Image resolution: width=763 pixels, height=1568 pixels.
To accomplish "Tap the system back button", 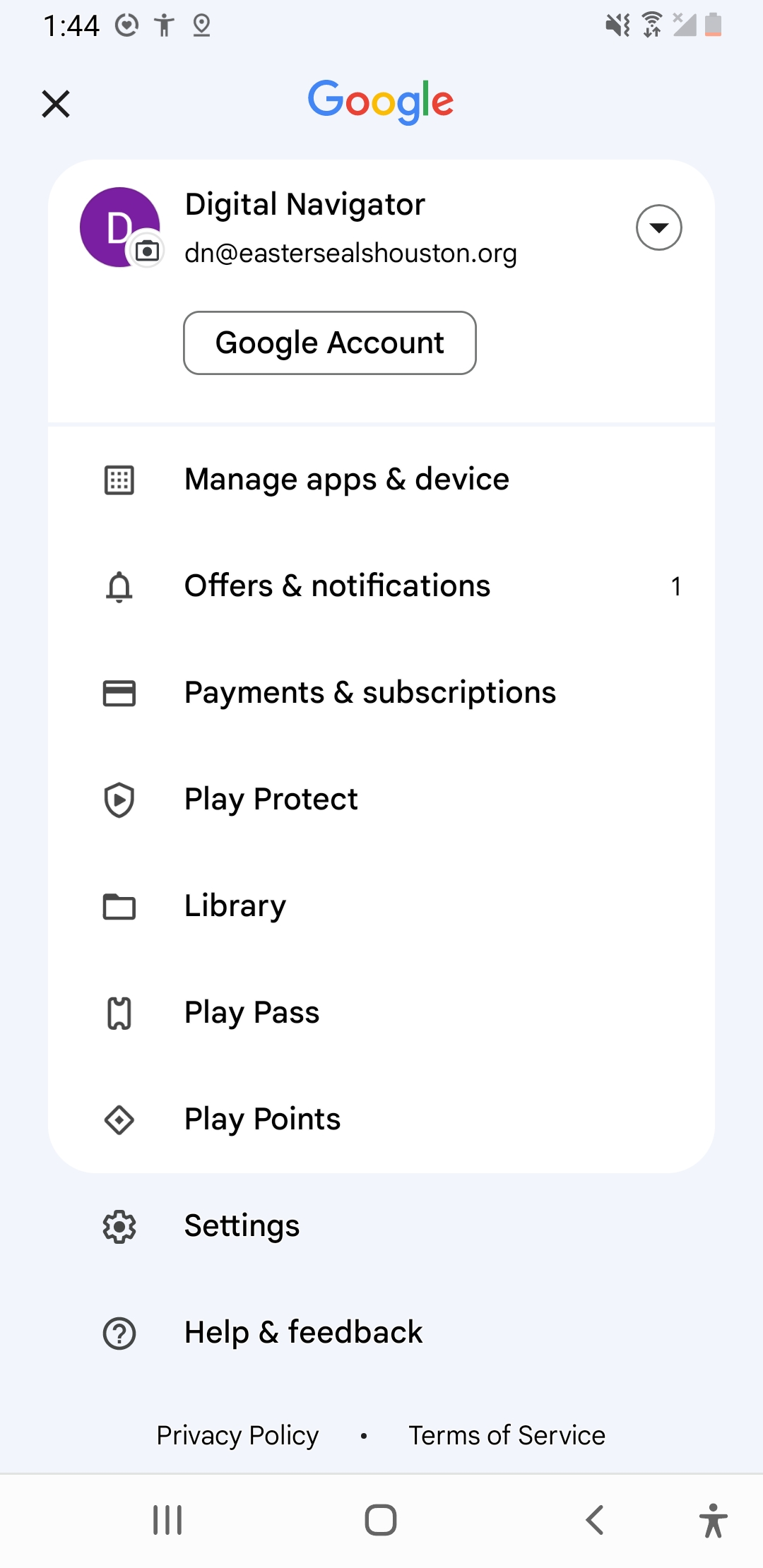I will pos(595,1520).
